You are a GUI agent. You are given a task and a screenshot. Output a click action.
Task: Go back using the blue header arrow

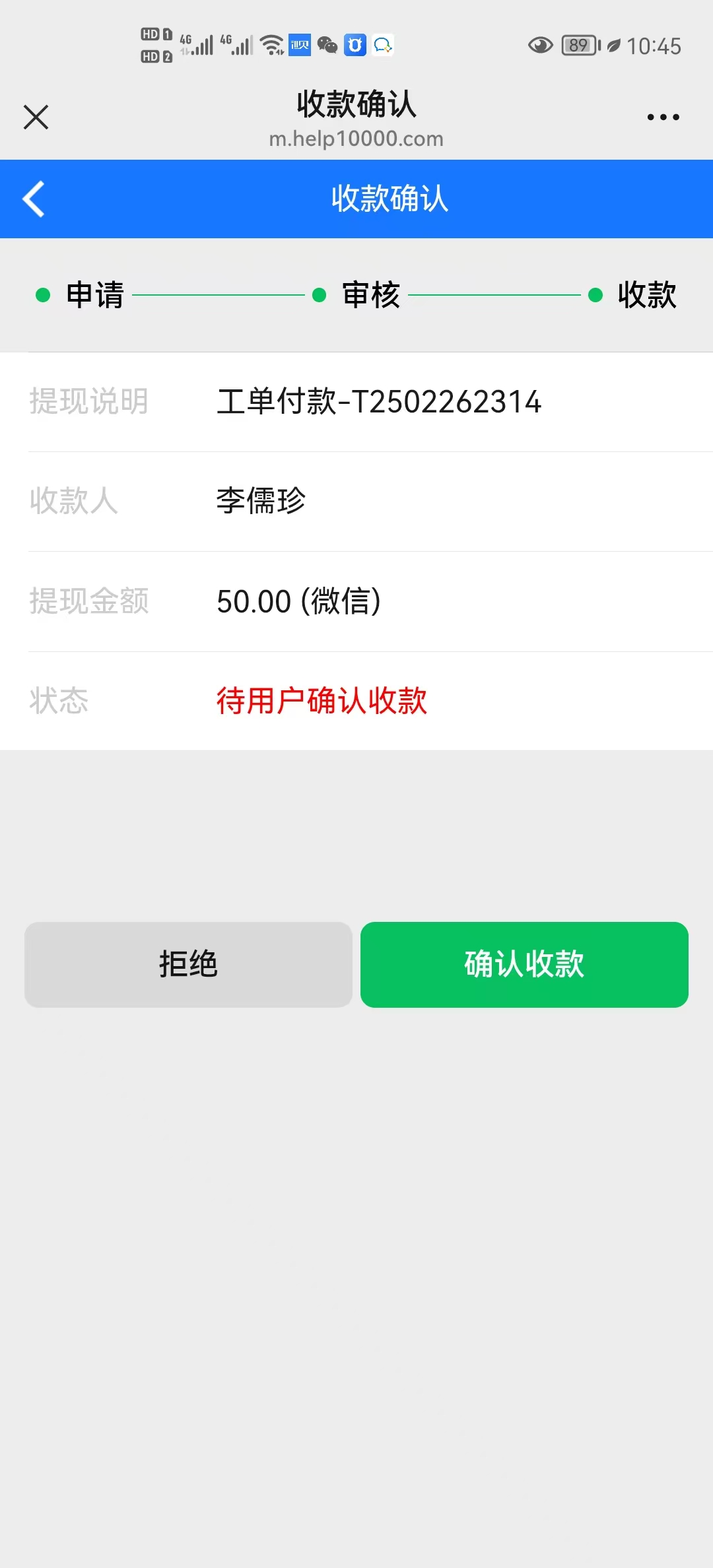click(34, 199)
